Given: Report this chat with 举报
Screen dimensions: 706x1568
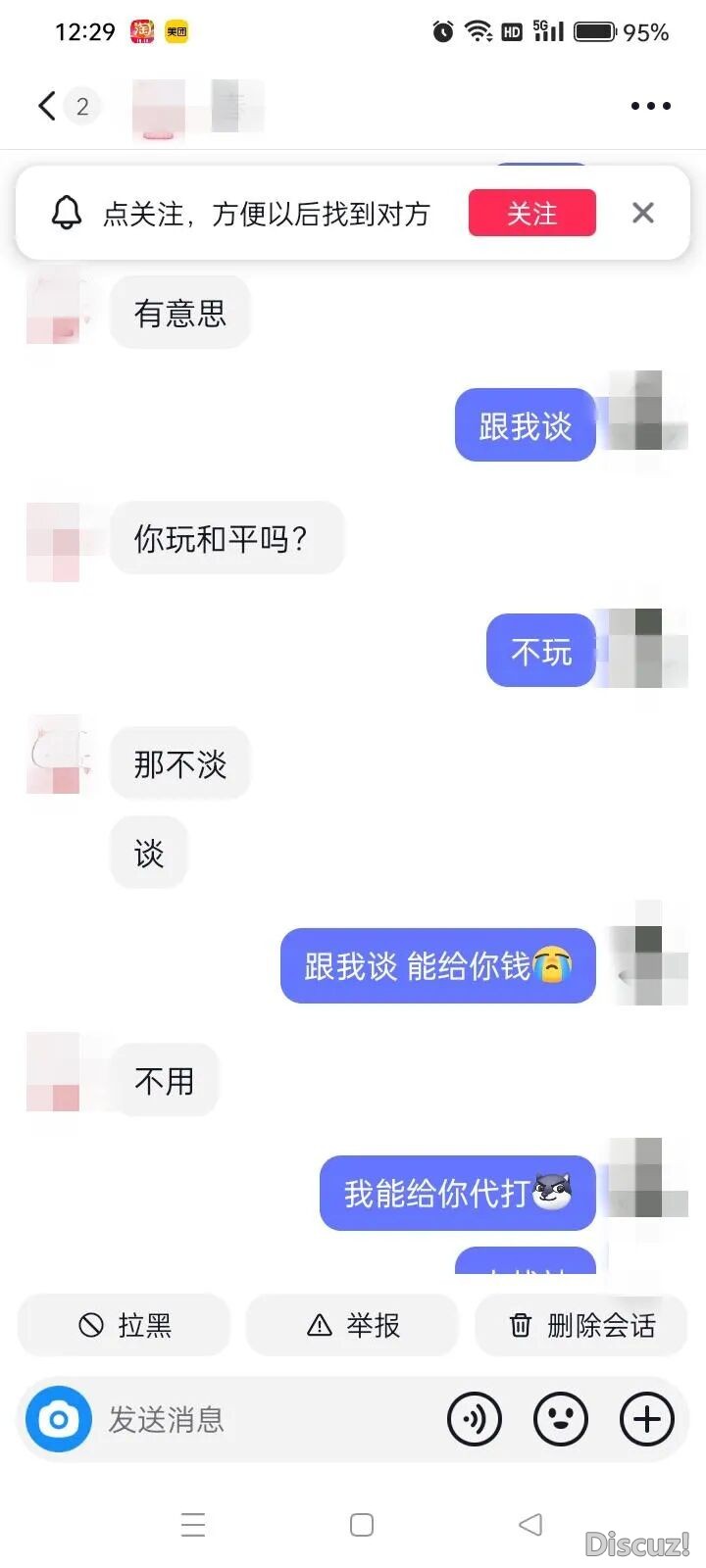Looking at the screenshot, I should coord(353,1325).
